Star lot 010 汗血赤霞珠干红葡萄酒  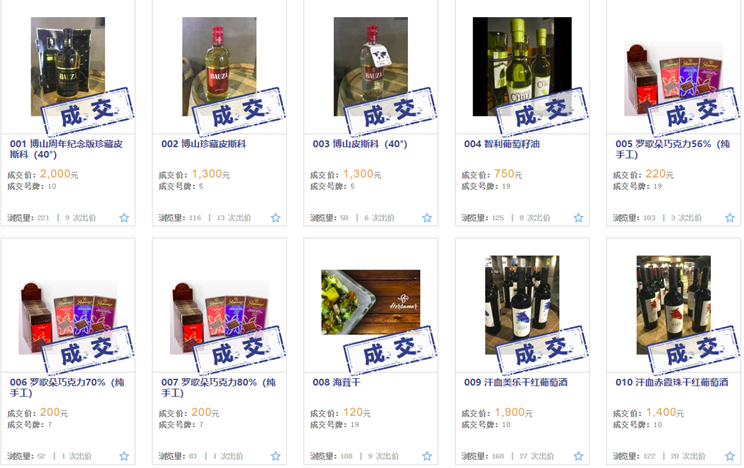click(x=729, y=457)
